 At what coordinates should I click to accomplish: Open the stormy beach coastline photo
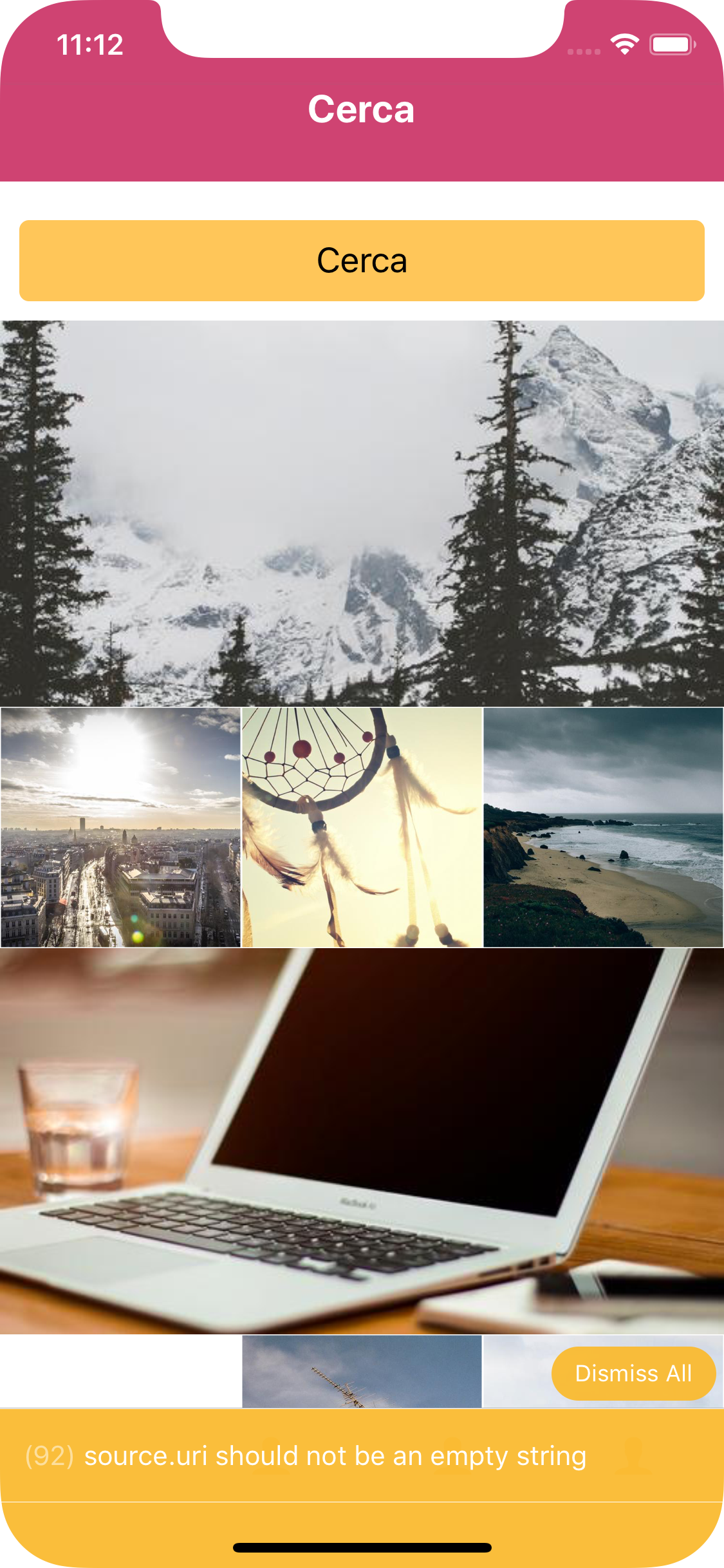tap(603, 827)
